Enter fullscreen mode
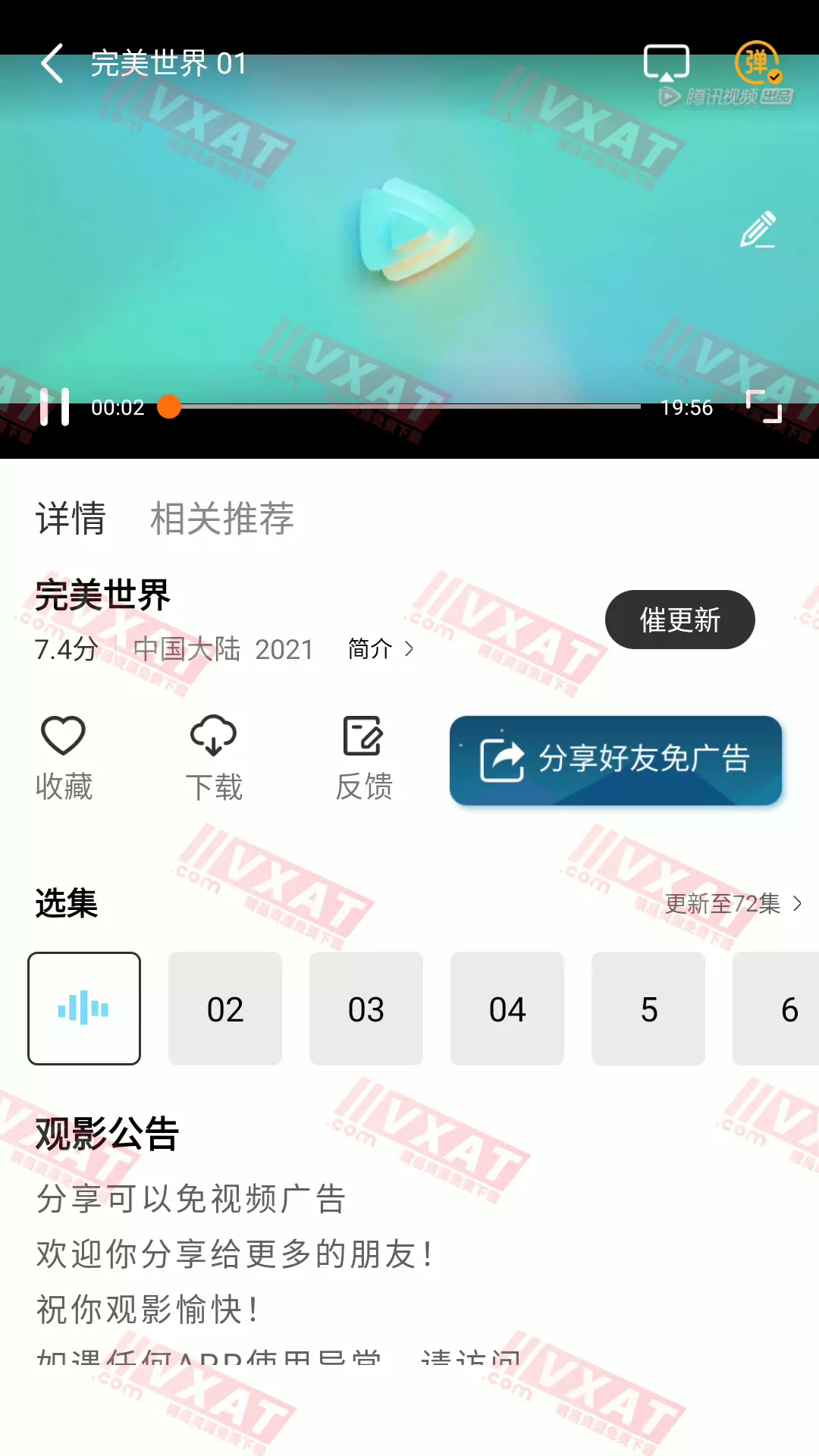 763,407
